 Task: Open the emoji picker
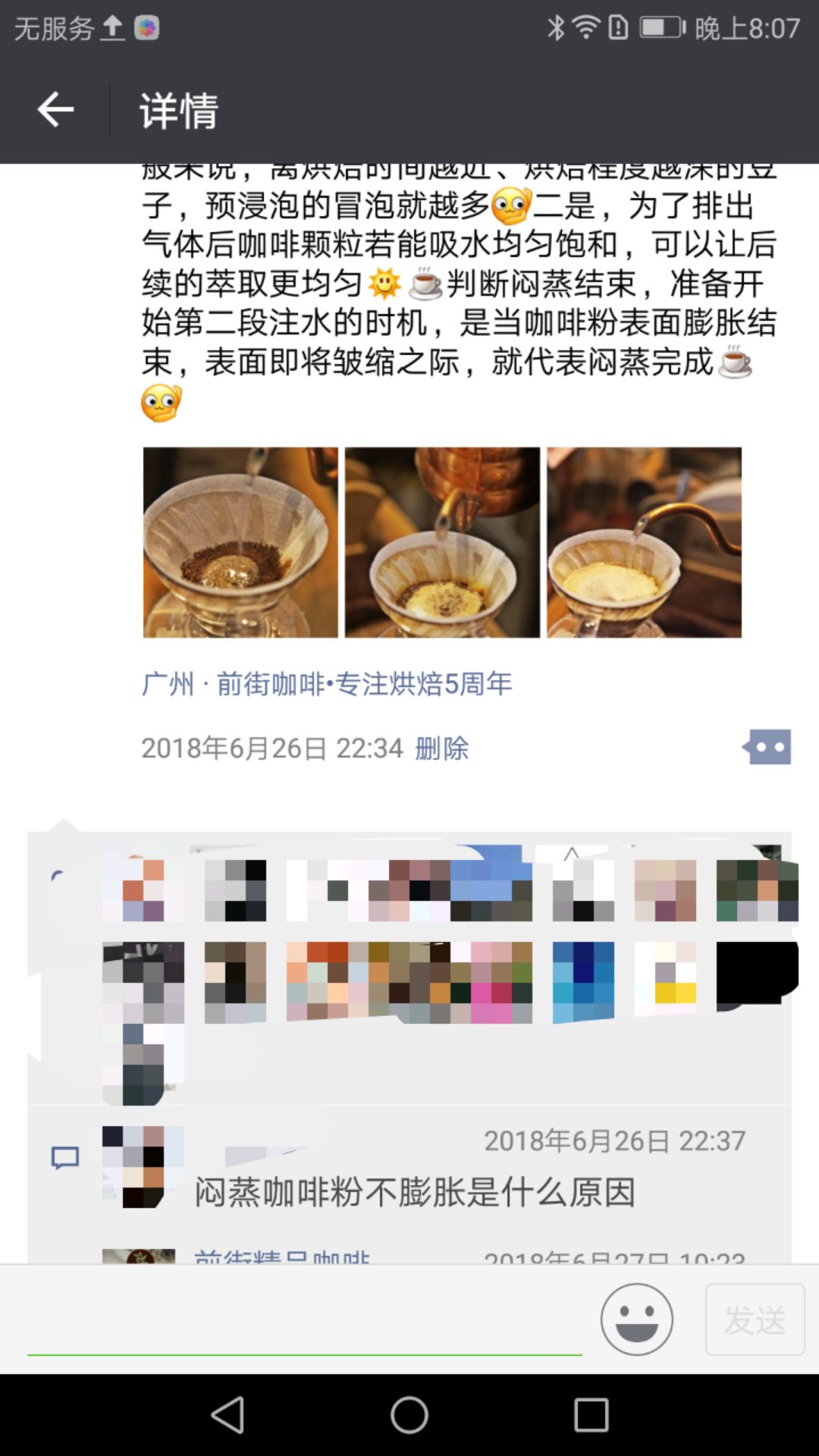click(x=636, y=1319)
